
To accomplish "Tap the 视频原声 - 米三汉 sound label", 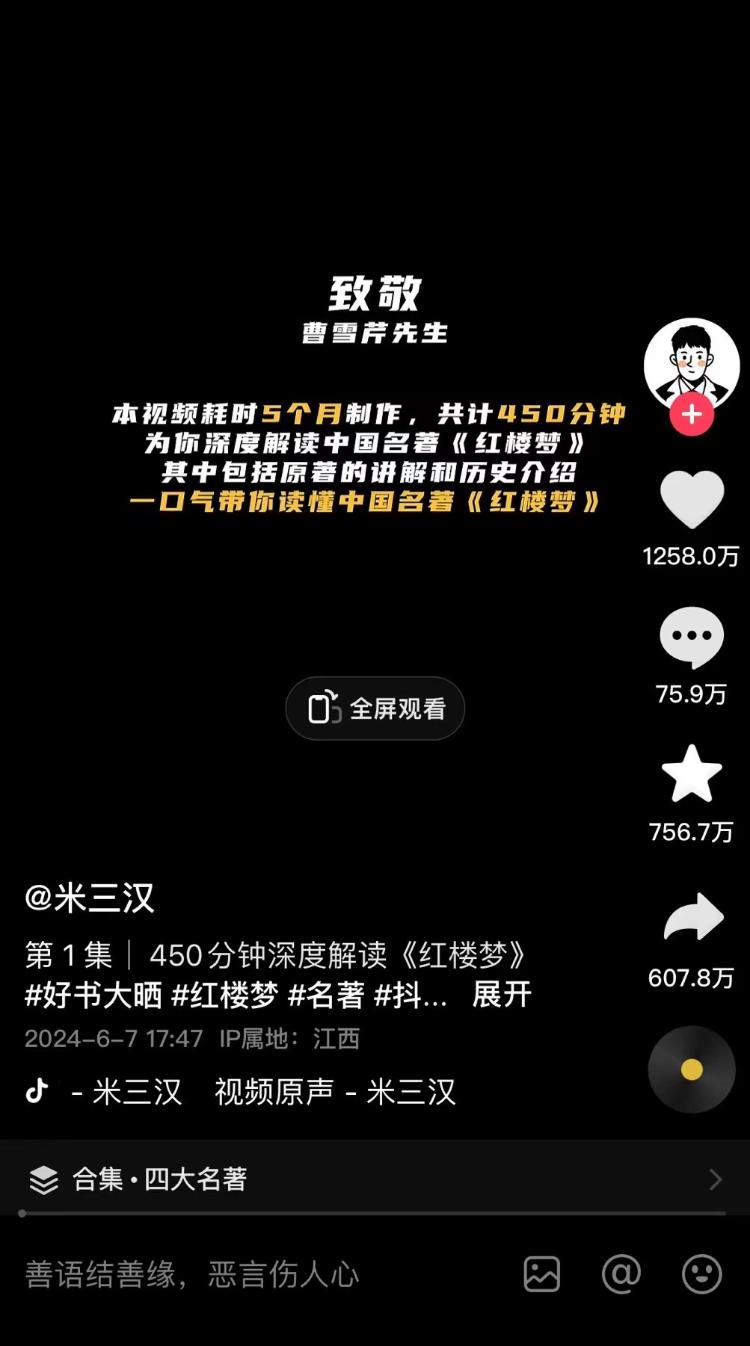I will click(335, 1092).
